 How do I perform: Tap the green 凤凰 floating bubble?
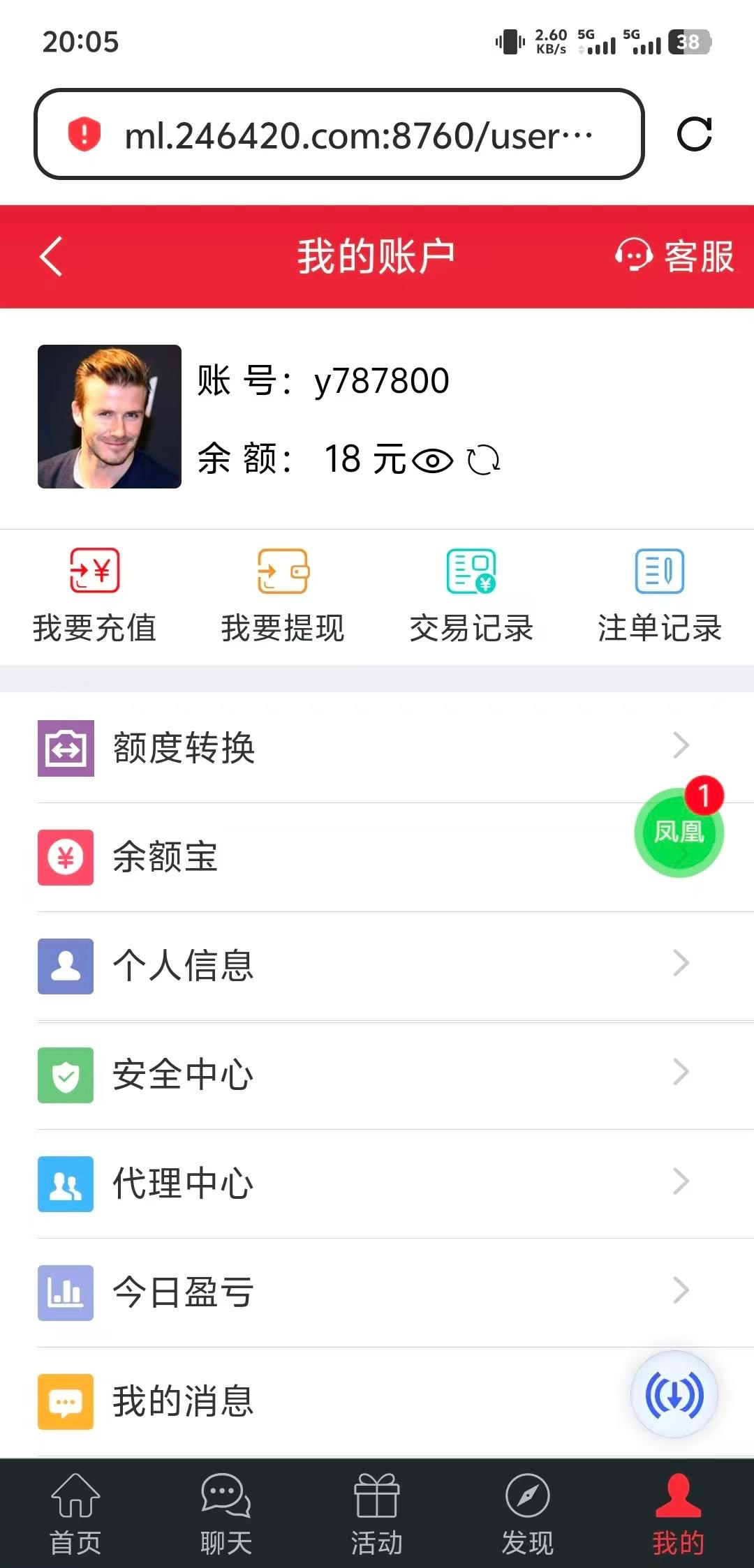(679, 832)
